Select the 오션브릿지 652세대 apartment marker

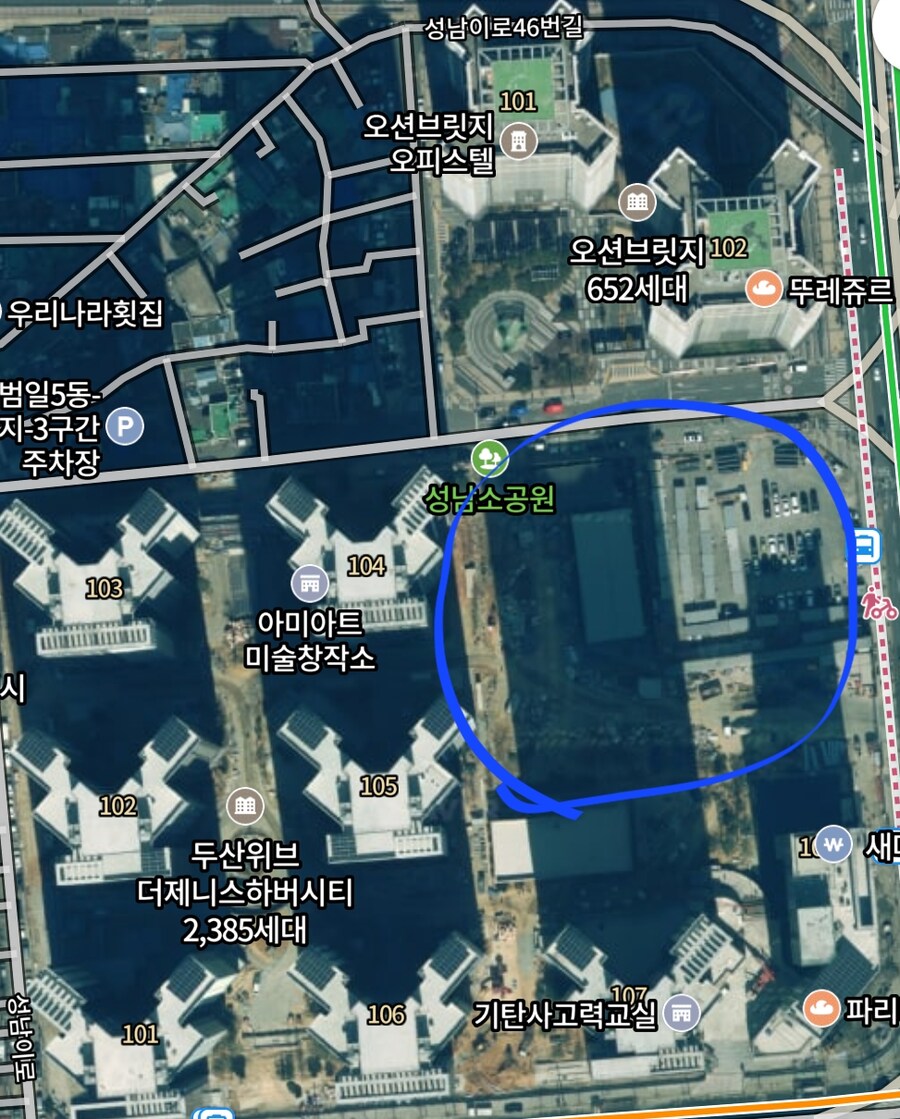click(637, 203)
